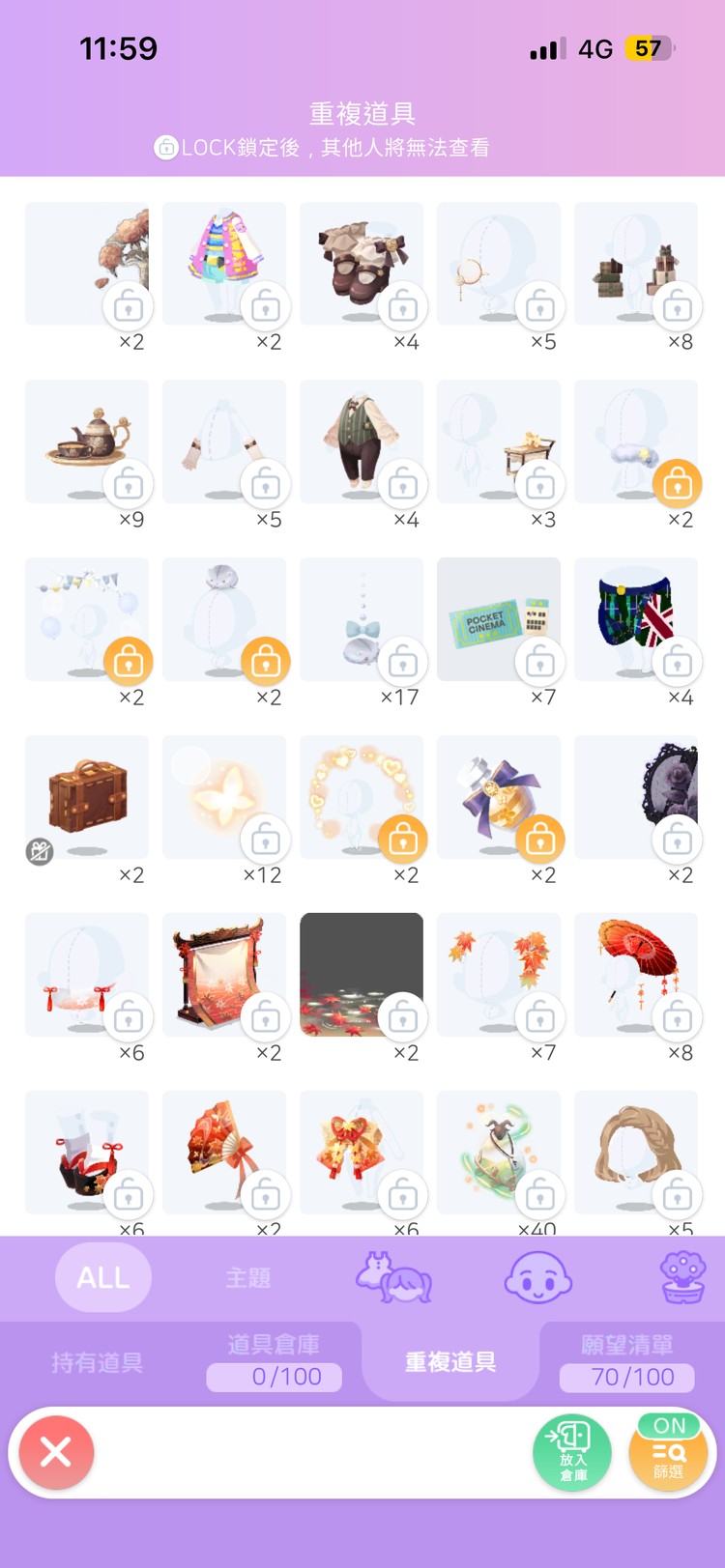Select the ALL category filter
Viewport: 725px width, 1568px height.
point(103,1277)
